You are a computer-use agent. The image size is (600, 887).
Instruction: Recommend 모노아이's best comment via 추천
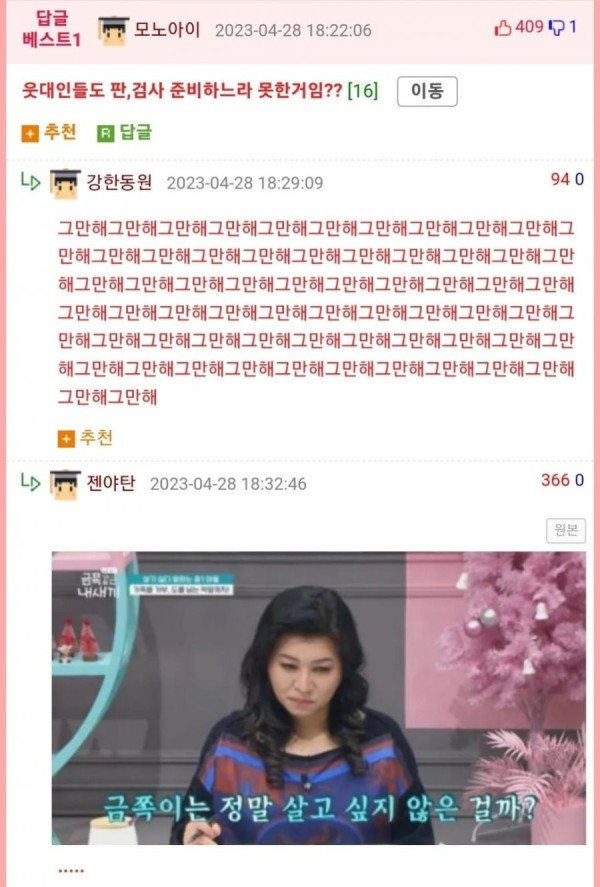pos(49,133)
